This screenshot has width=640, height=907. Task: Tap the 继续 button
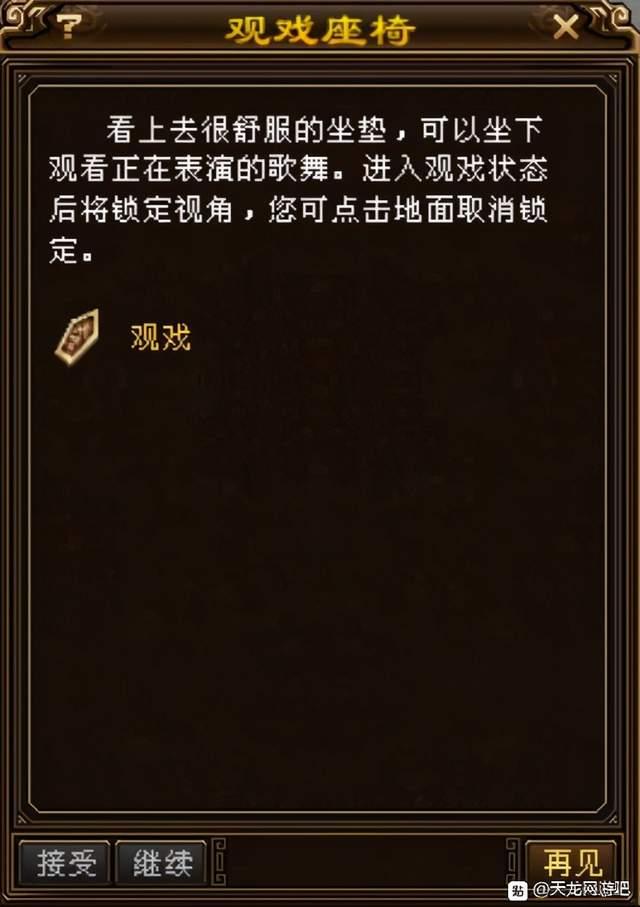(x=161, y=864)
